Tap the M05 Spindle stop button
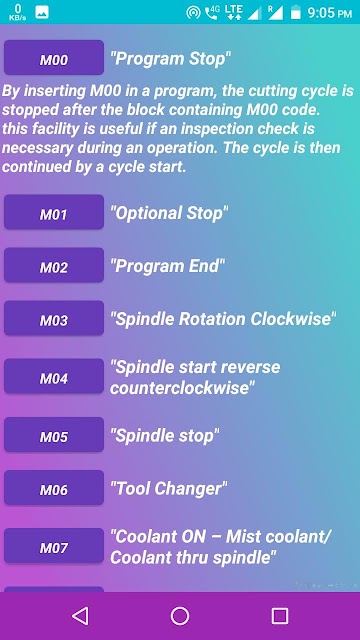360x640 pixels. click(54, 434)
